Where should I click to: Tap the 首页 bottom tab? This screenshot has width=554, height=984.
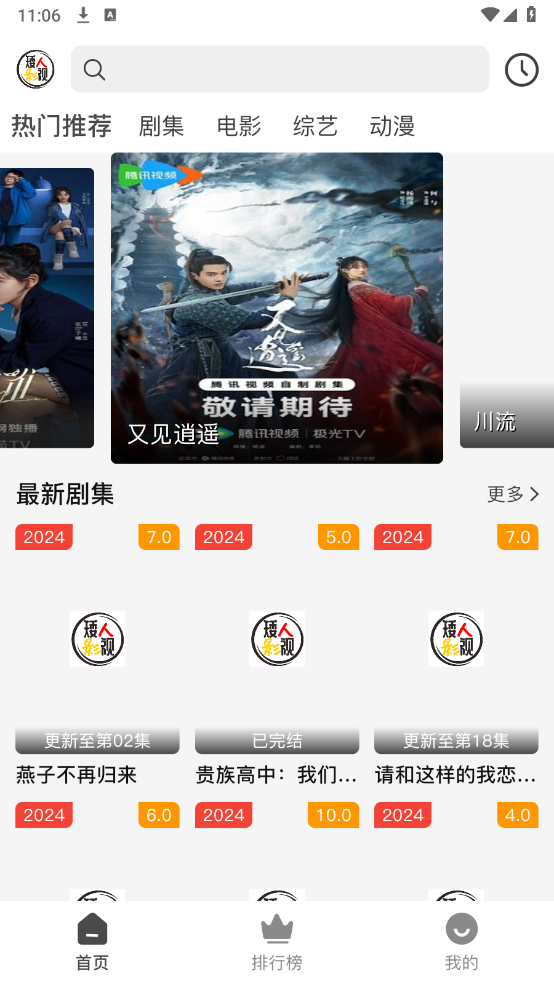(x=92, y=943)
